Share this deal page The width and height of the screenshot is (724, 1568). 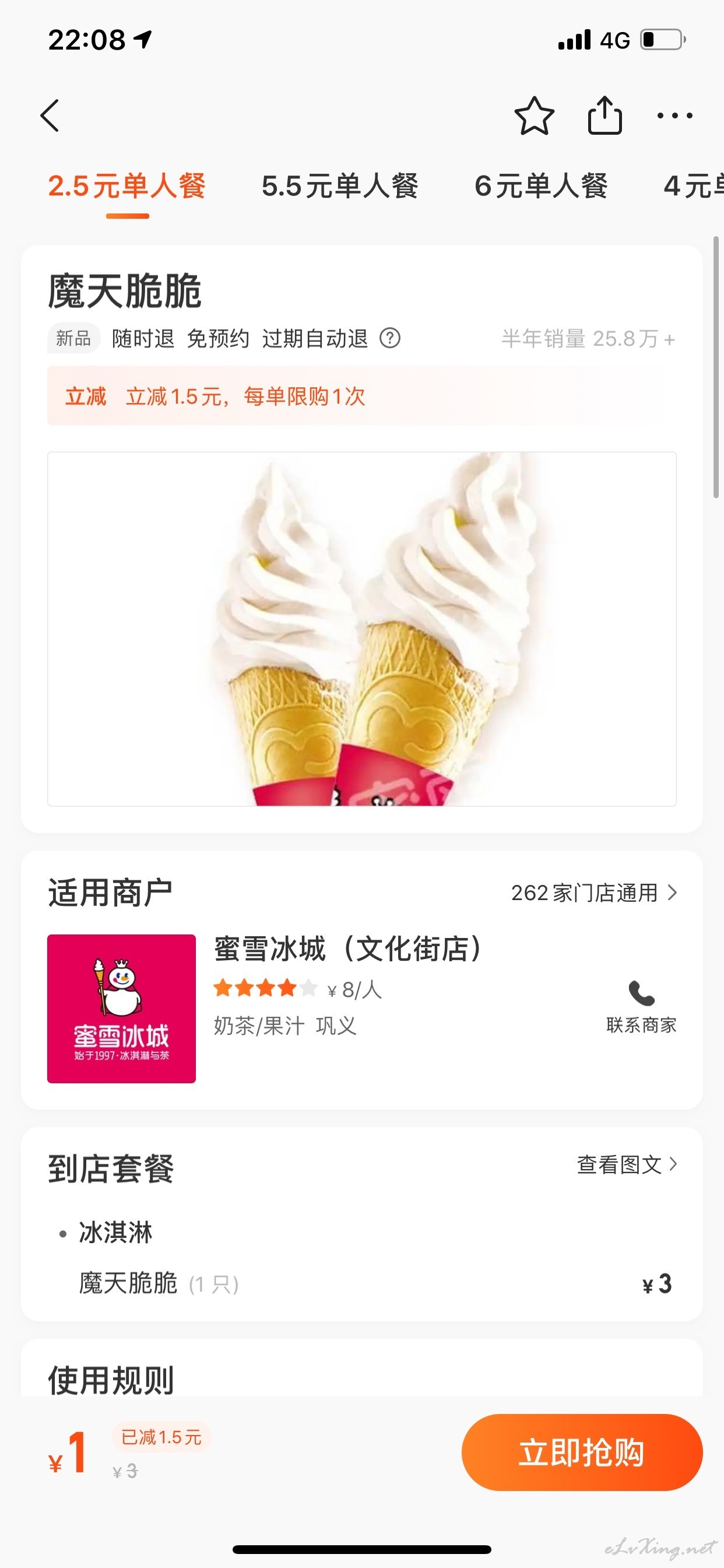click(x=604, y=115)
